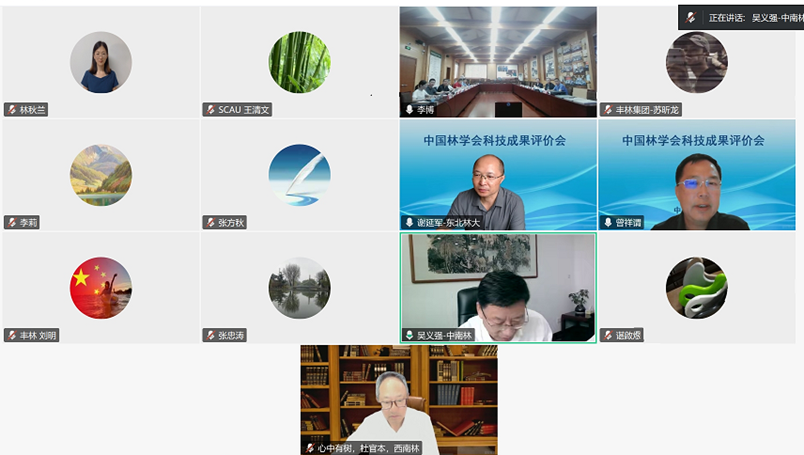Open the 杜官本 西南林 video tile
Viewport: 804px width, 455px height.
tap(398, 400)
